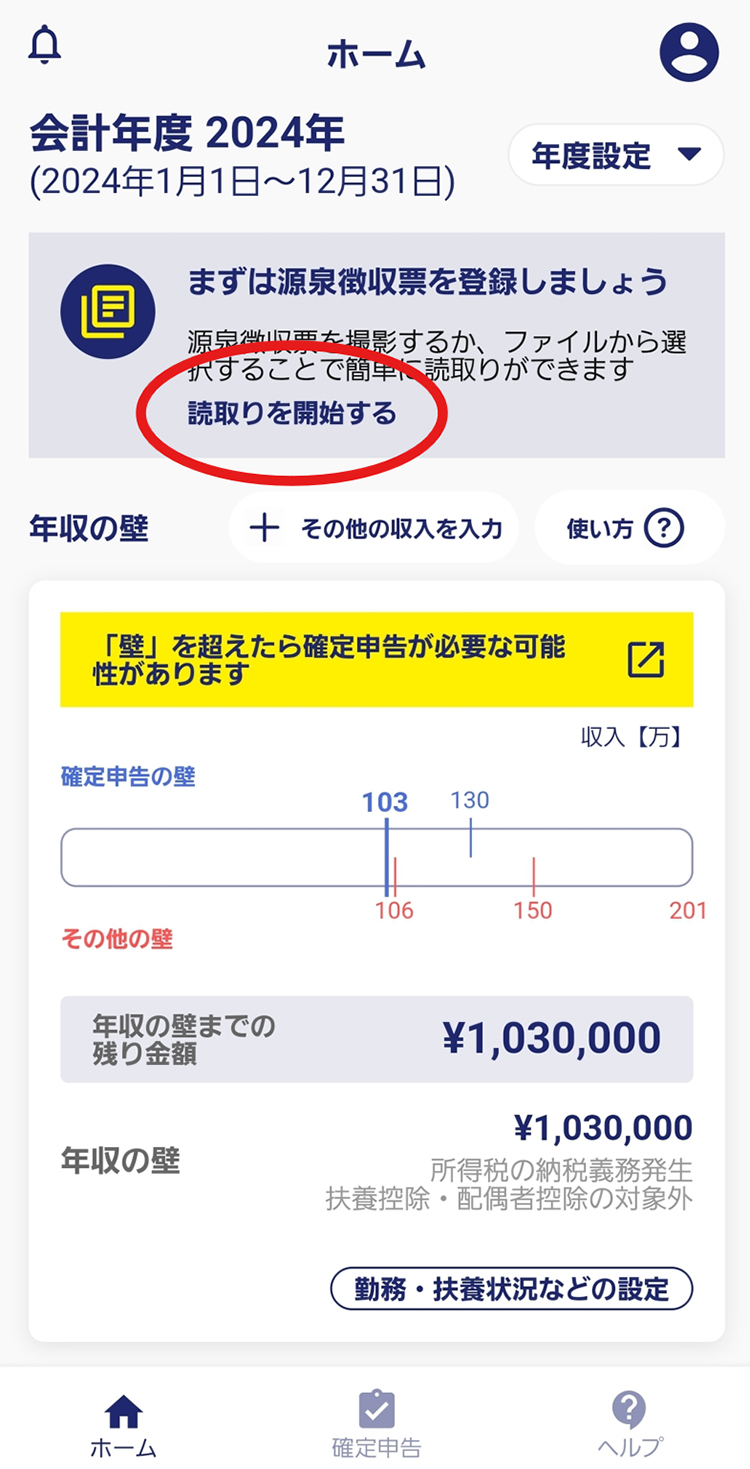Tap 読取りを開始する link
750x1469 pixels.
click(292, 414)
